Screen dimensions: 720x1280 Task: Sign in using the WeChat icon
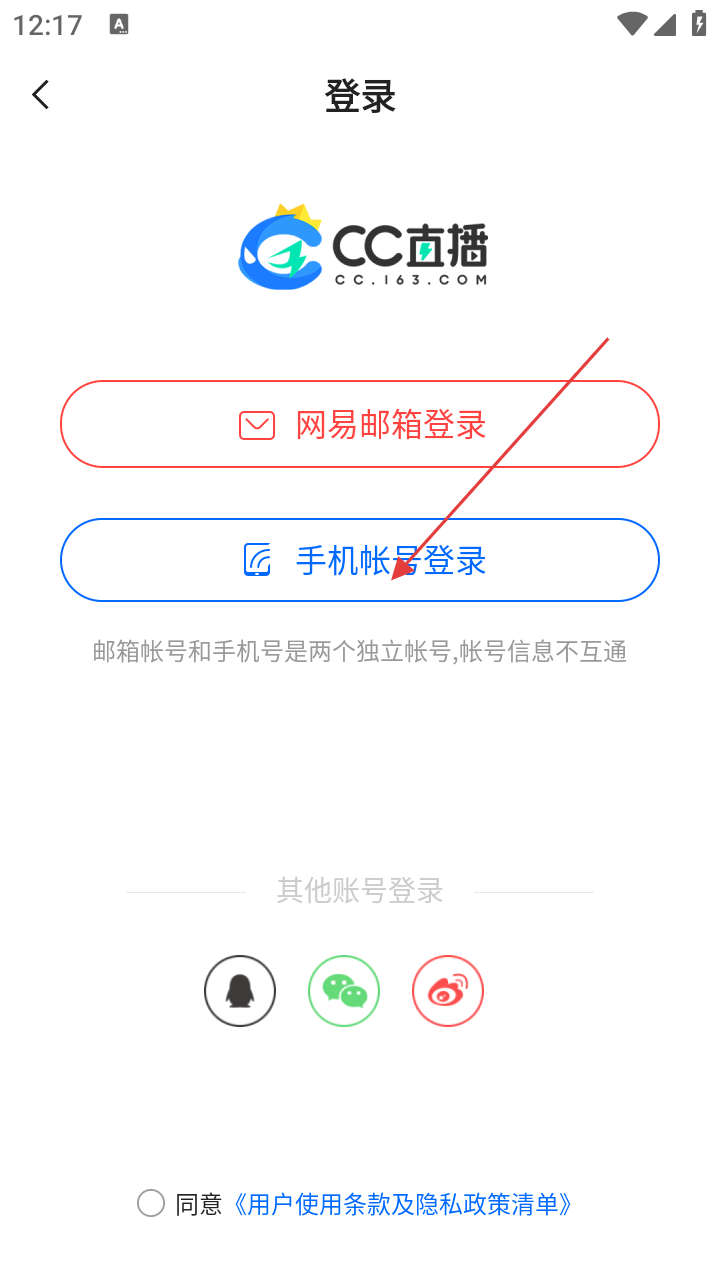tap(344, 991)
